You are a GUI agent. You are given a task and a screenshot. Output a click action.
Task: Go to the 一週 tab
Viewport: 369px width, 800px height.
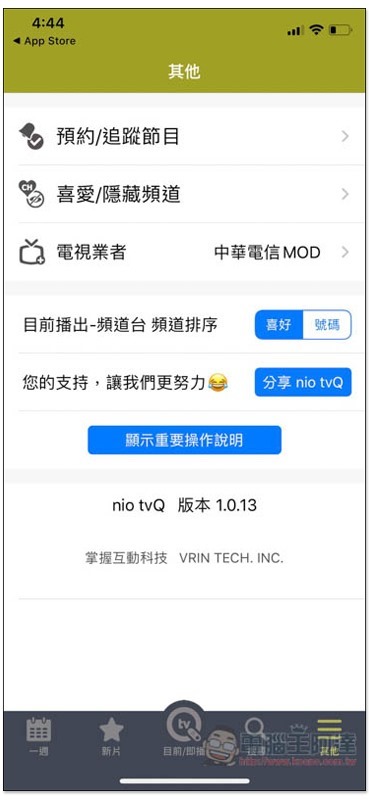39,737
